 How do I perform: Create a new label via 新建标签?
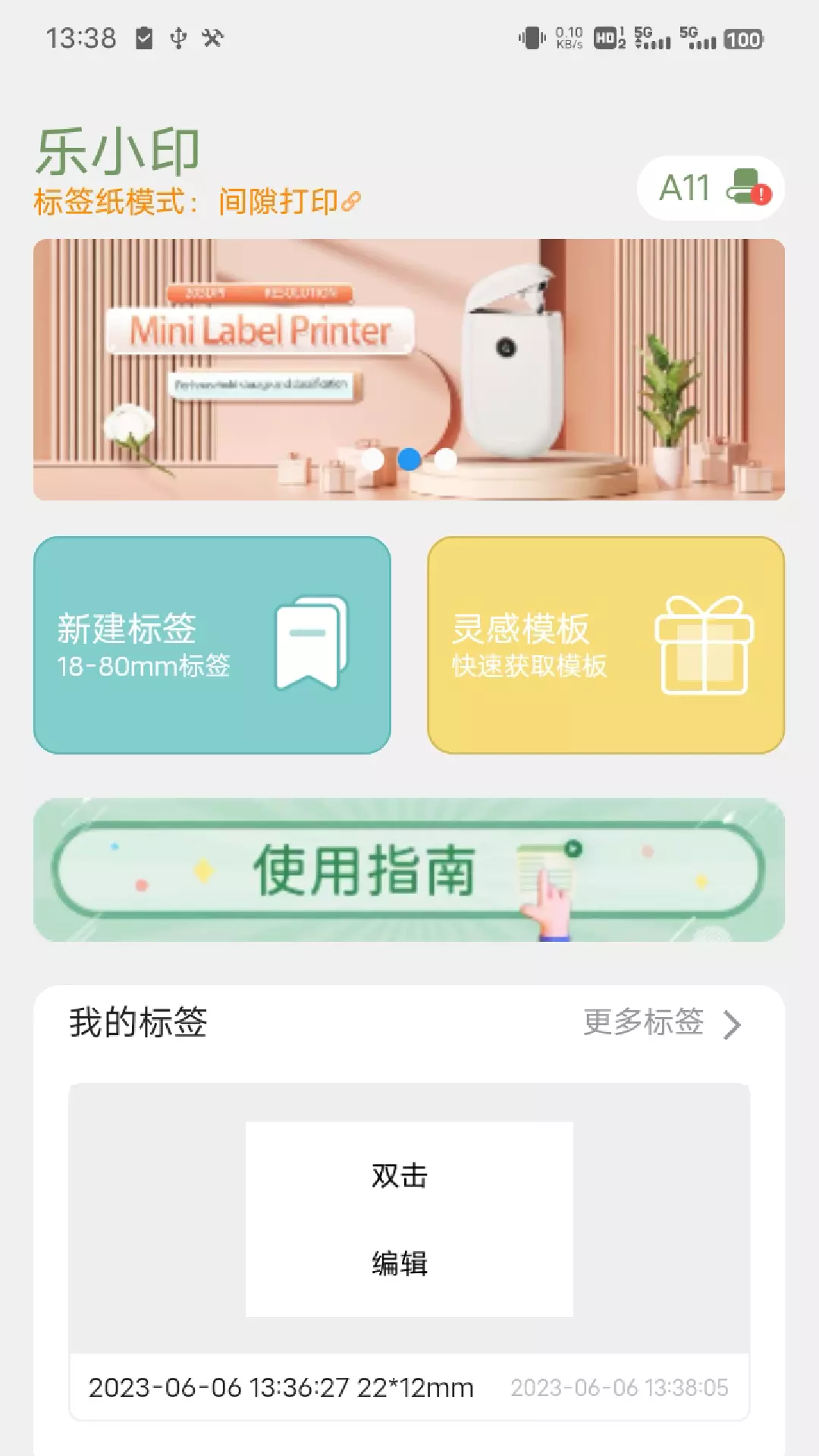click(x=212, y=645)
